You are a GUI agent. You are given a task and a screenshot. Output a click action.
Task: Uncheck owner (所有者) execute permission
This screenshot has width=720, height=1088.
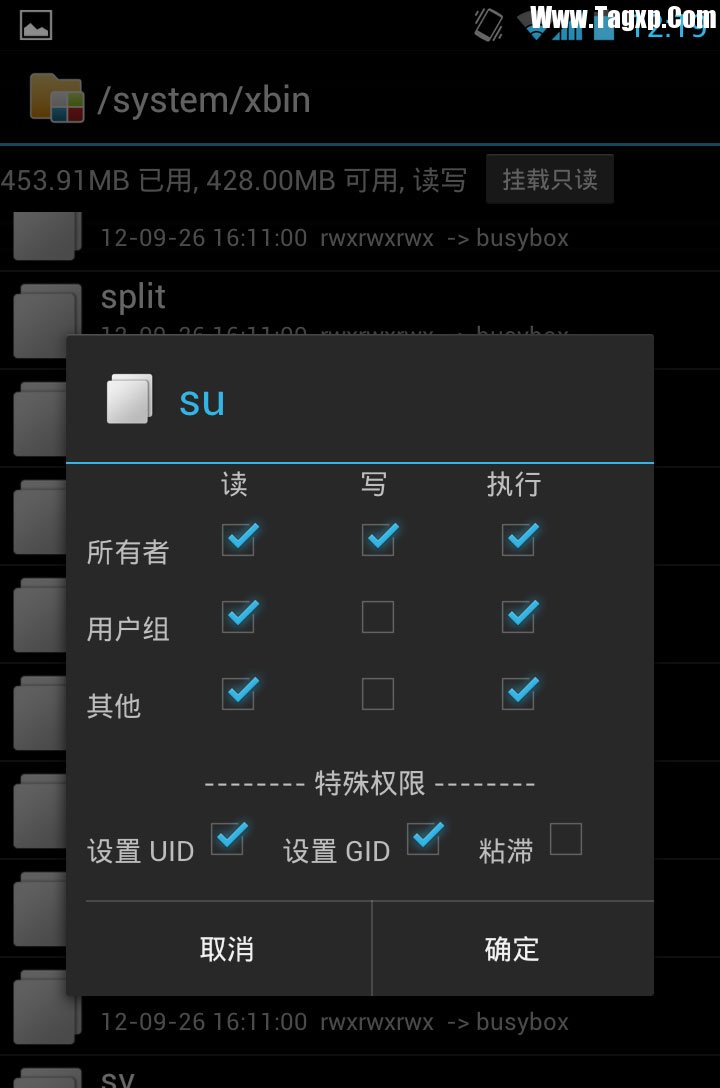pos(518,540)
